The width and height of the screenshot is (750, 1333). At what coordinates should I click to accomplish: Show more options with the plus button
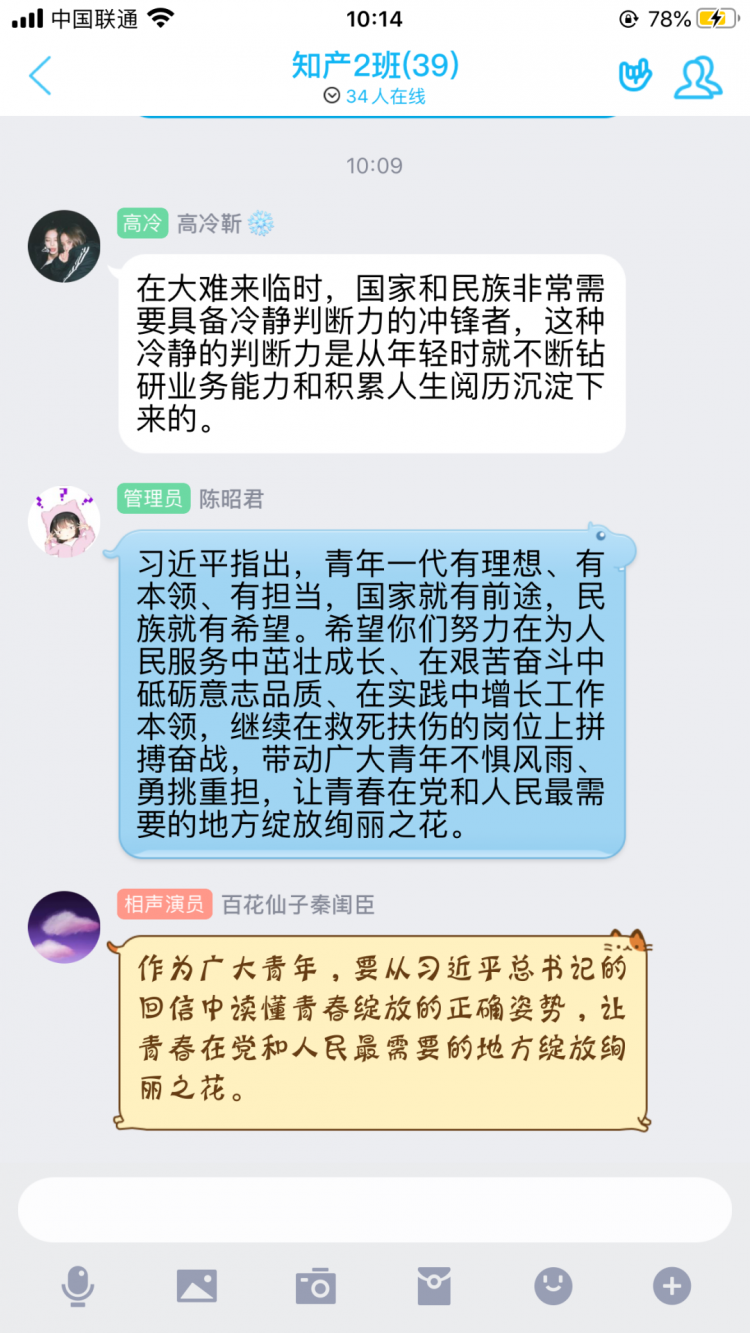[672, 1285]
